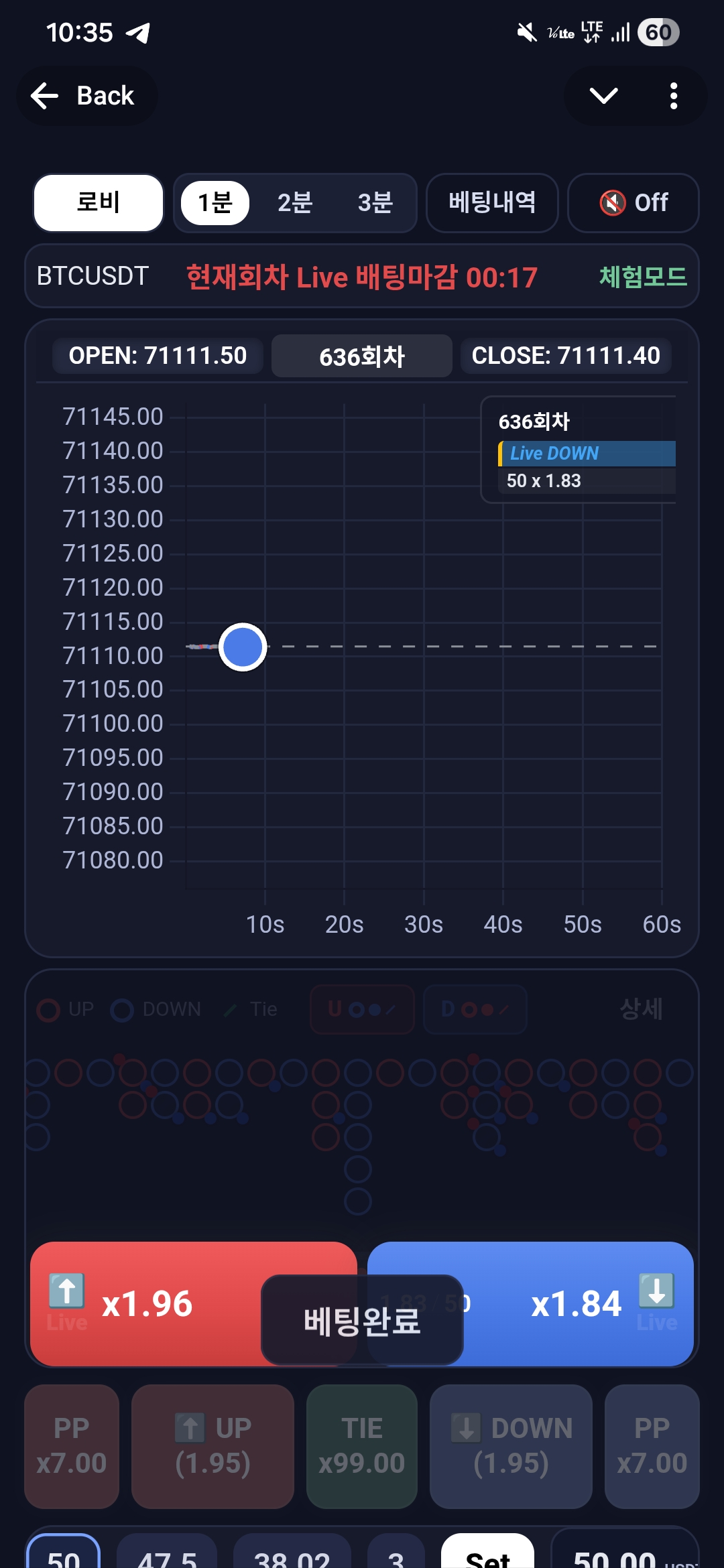This screenshot has width=724, height=1568.
Task: Bet DOWN at x1.84
Action: 577,1303
